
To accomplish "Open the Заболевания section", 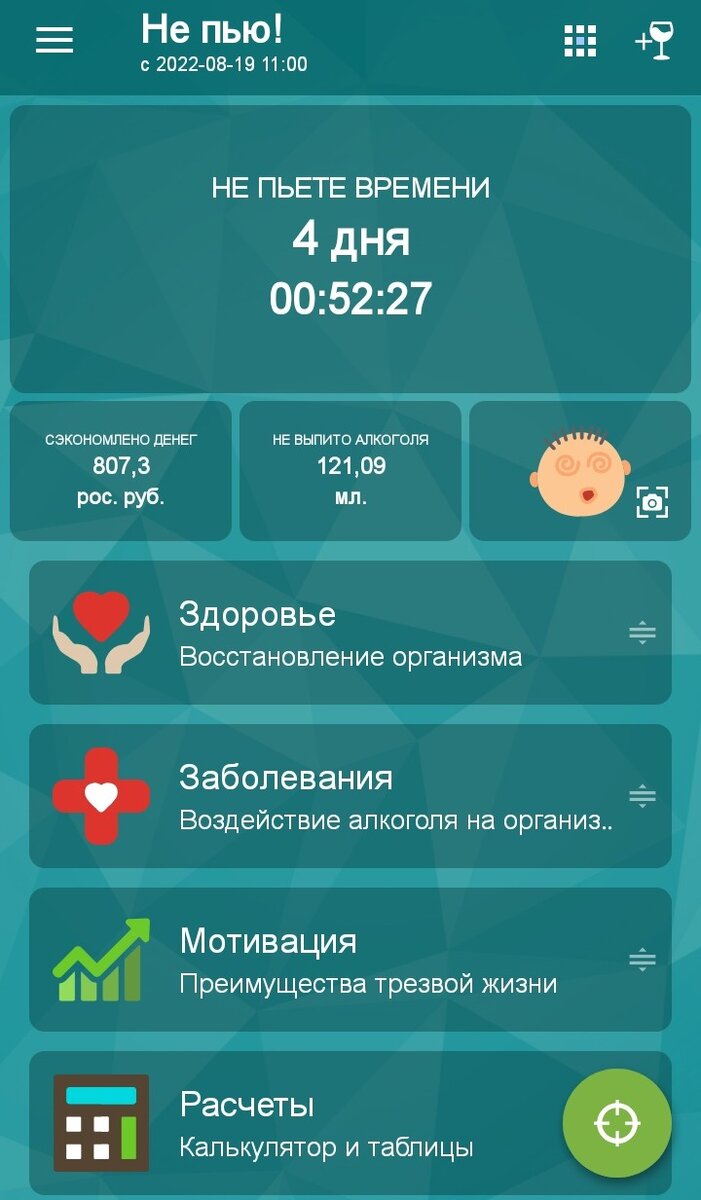I will [x=330, y=796].
